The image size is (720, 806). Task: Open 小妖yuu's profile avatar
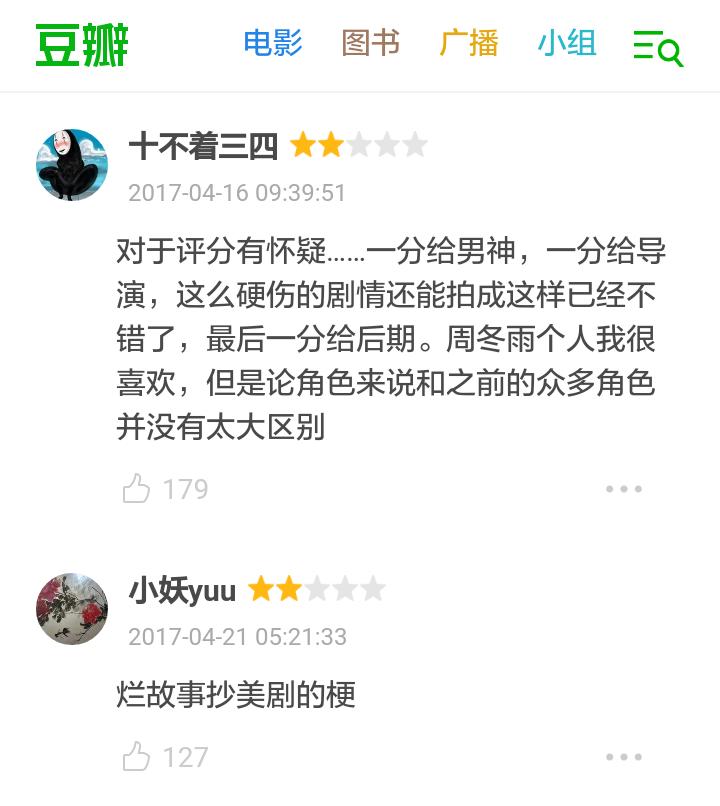click(x=70, y=609)
